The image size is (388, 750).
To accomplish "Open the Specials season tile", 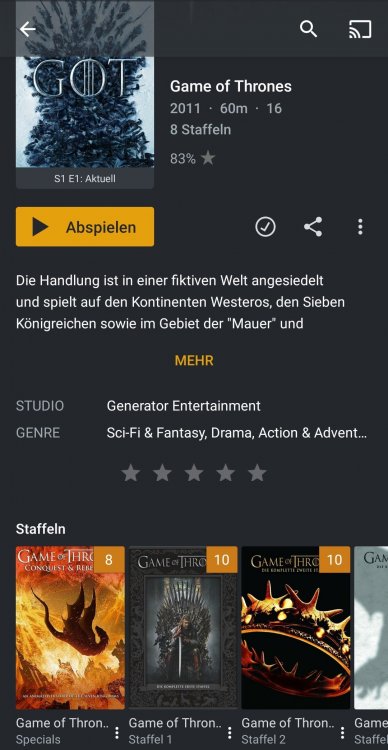I will [70, 628].
